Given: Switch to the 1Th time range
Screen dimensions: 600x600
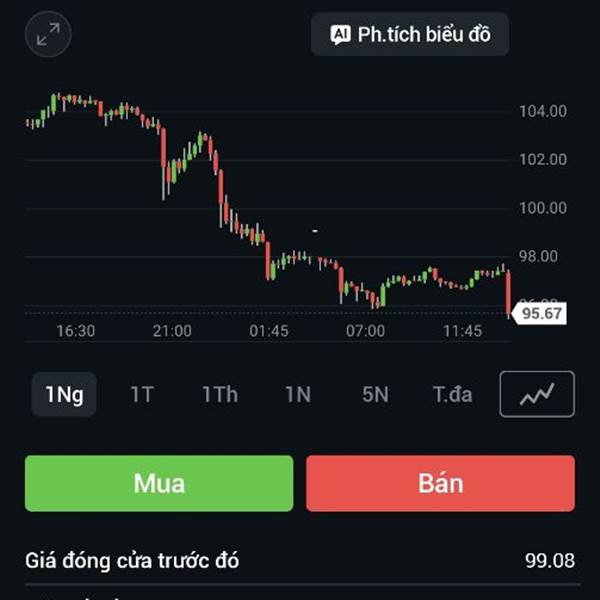Looking at the screenshot, I should pyautogui.click(x=220, y=394).
